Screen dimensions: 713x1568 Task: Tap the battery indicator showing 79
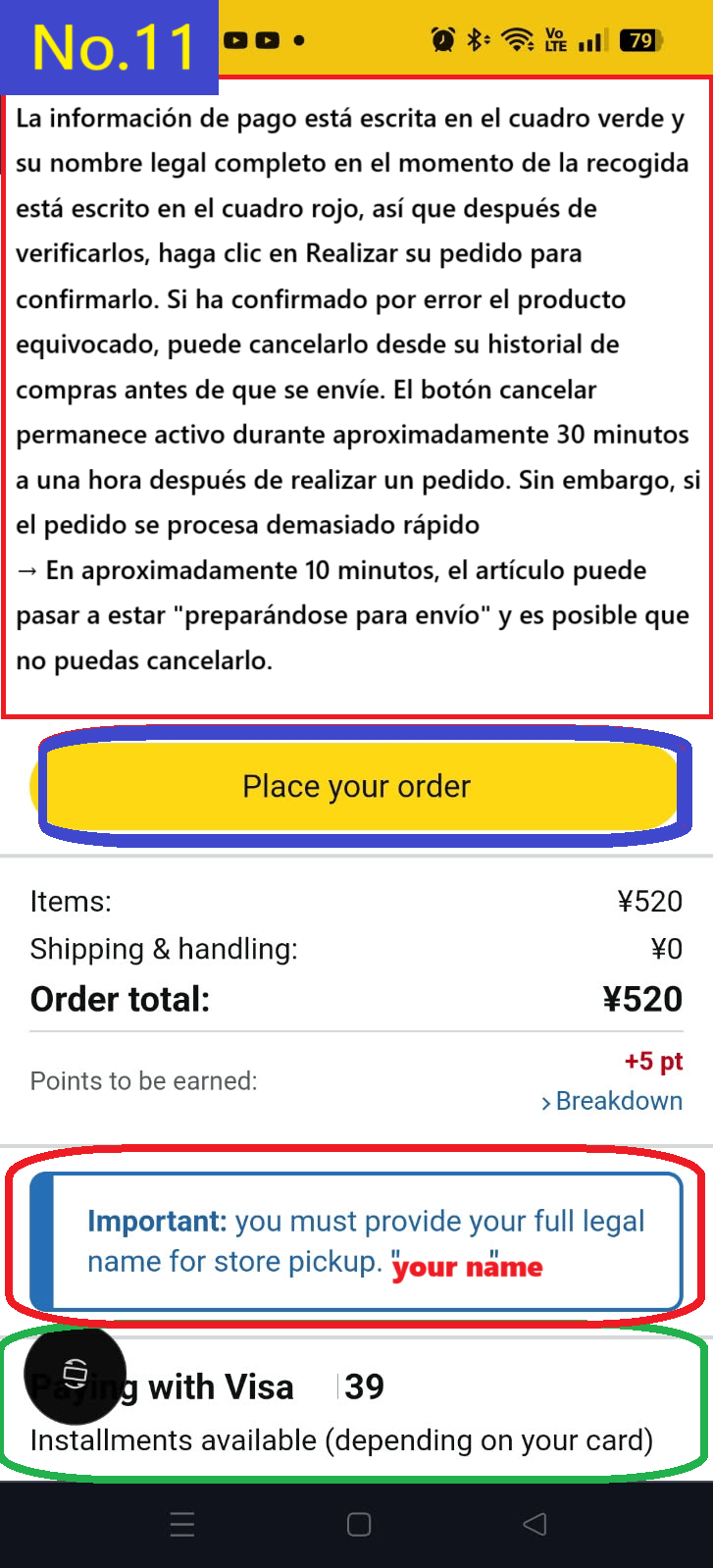click(x=640, y=40)
